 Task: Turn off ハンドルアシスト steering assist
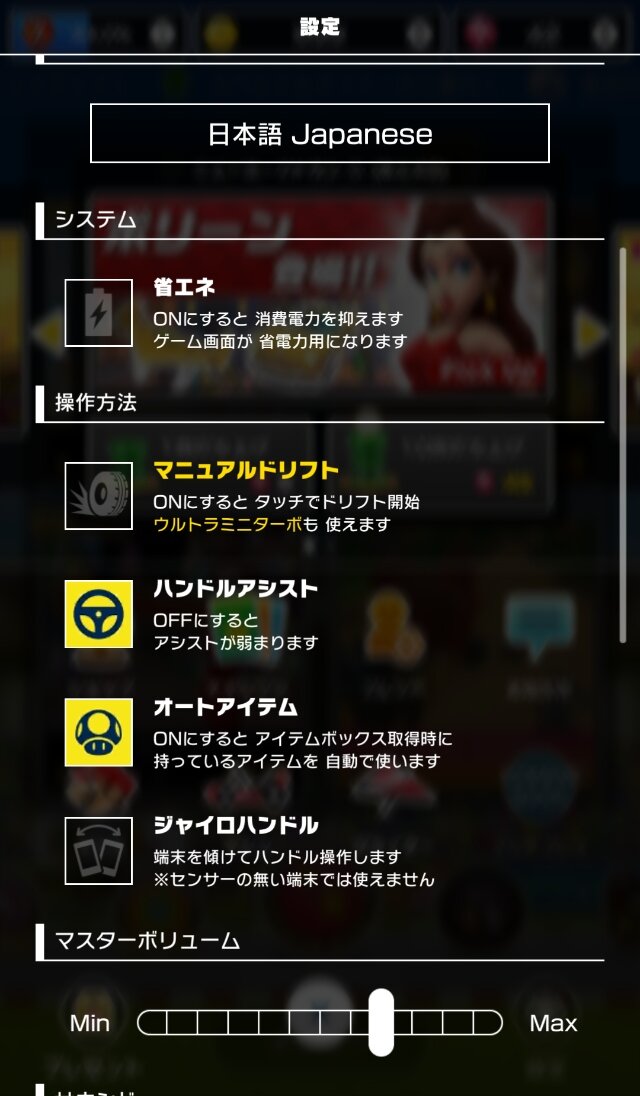[x=99, y=614]
